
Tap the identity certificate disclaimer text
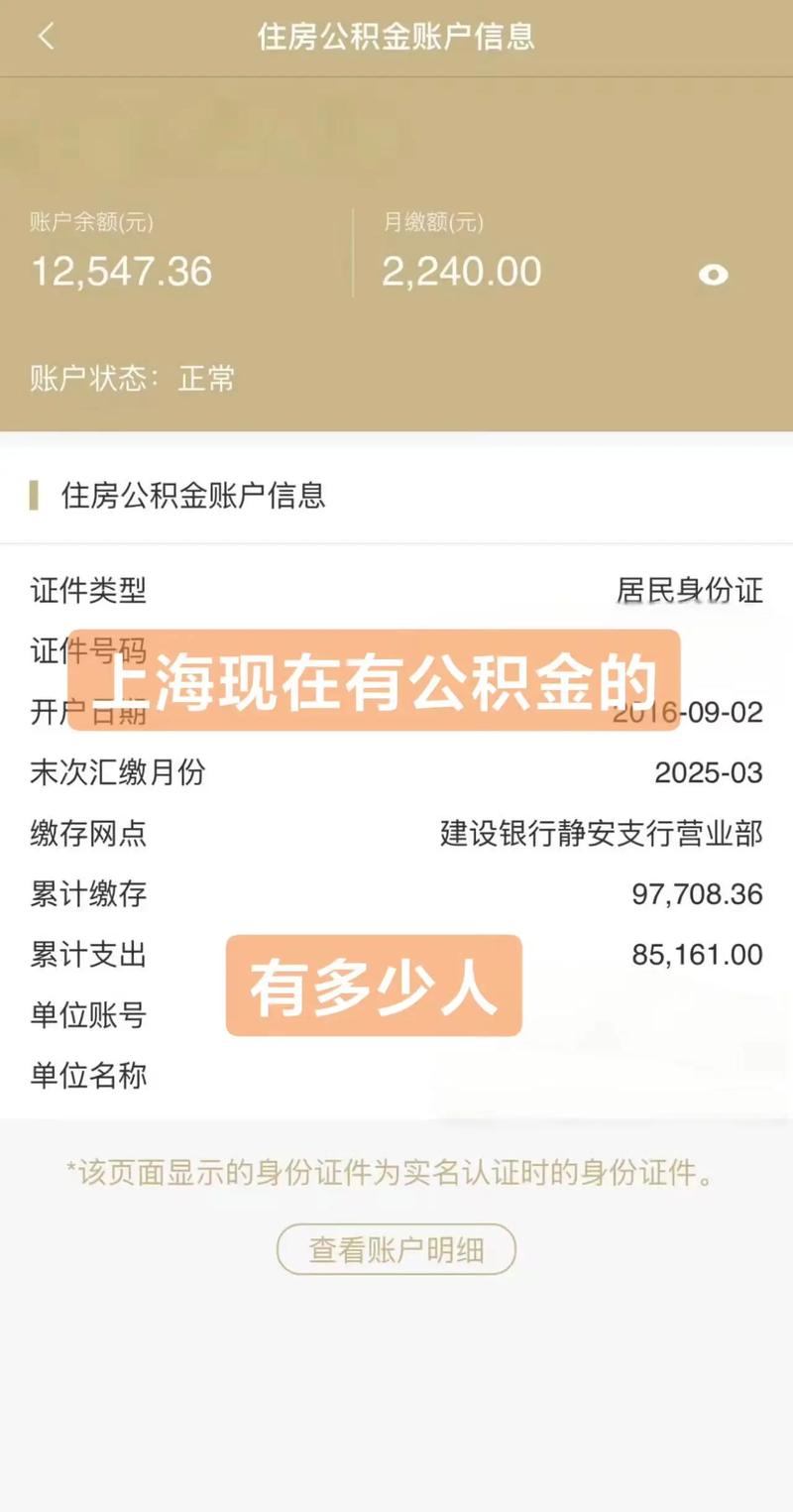click(x=396, y=1175)
